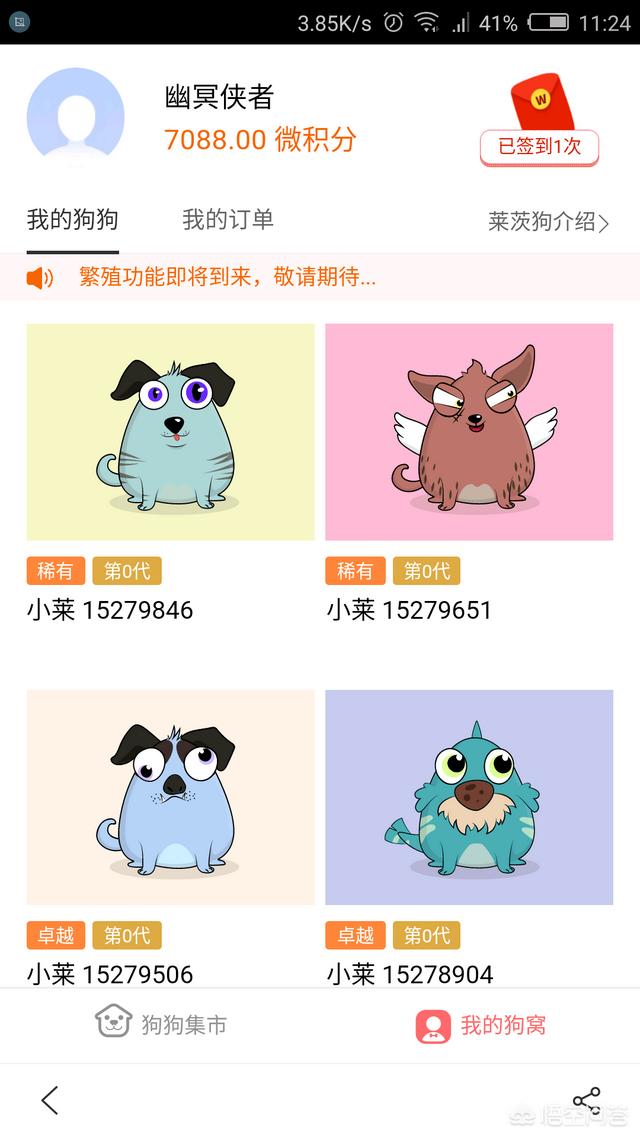Switch to 我的狗窝 bottom tab
This screenshot has height=1138, width=640.
click(481, 1025)
